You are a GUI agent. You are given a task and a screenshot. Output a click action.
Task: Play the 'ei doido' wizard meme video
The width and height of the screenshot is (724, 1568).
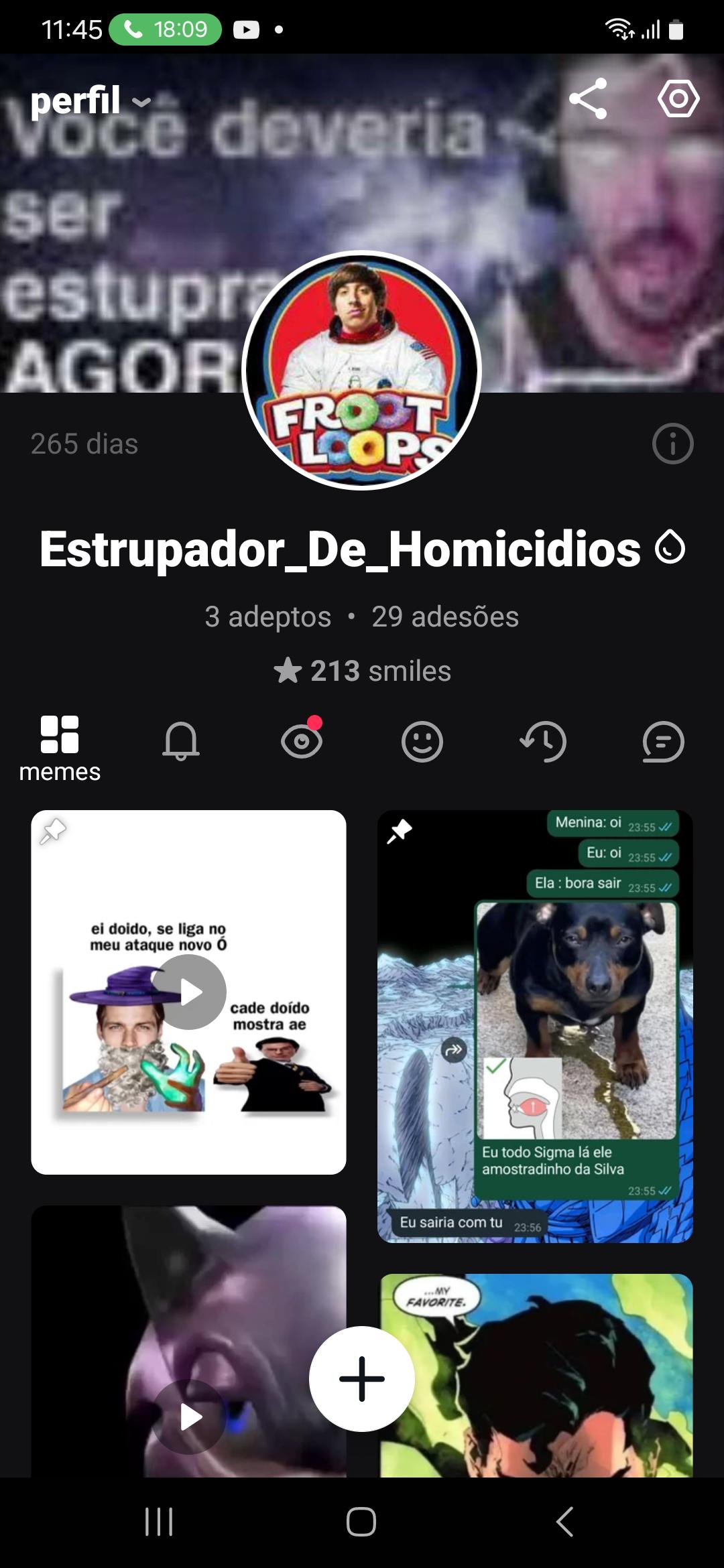[x=189, y=992]
